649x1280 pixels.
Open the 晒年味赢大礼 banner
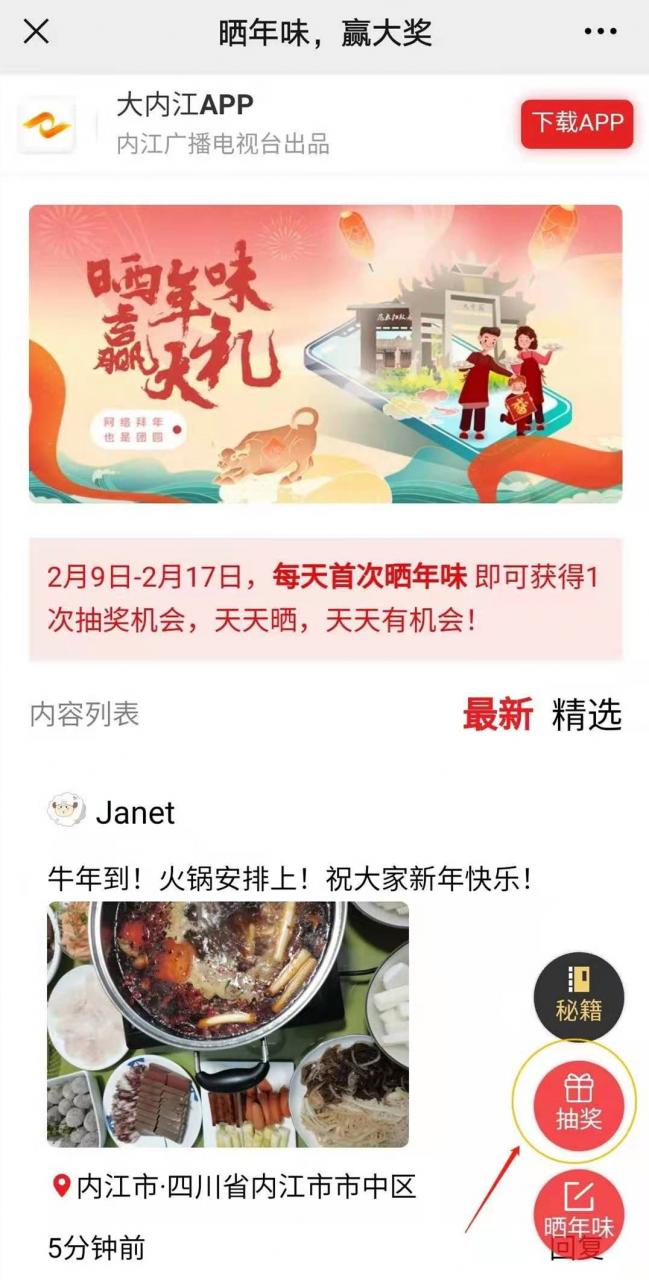click(325, 353)
